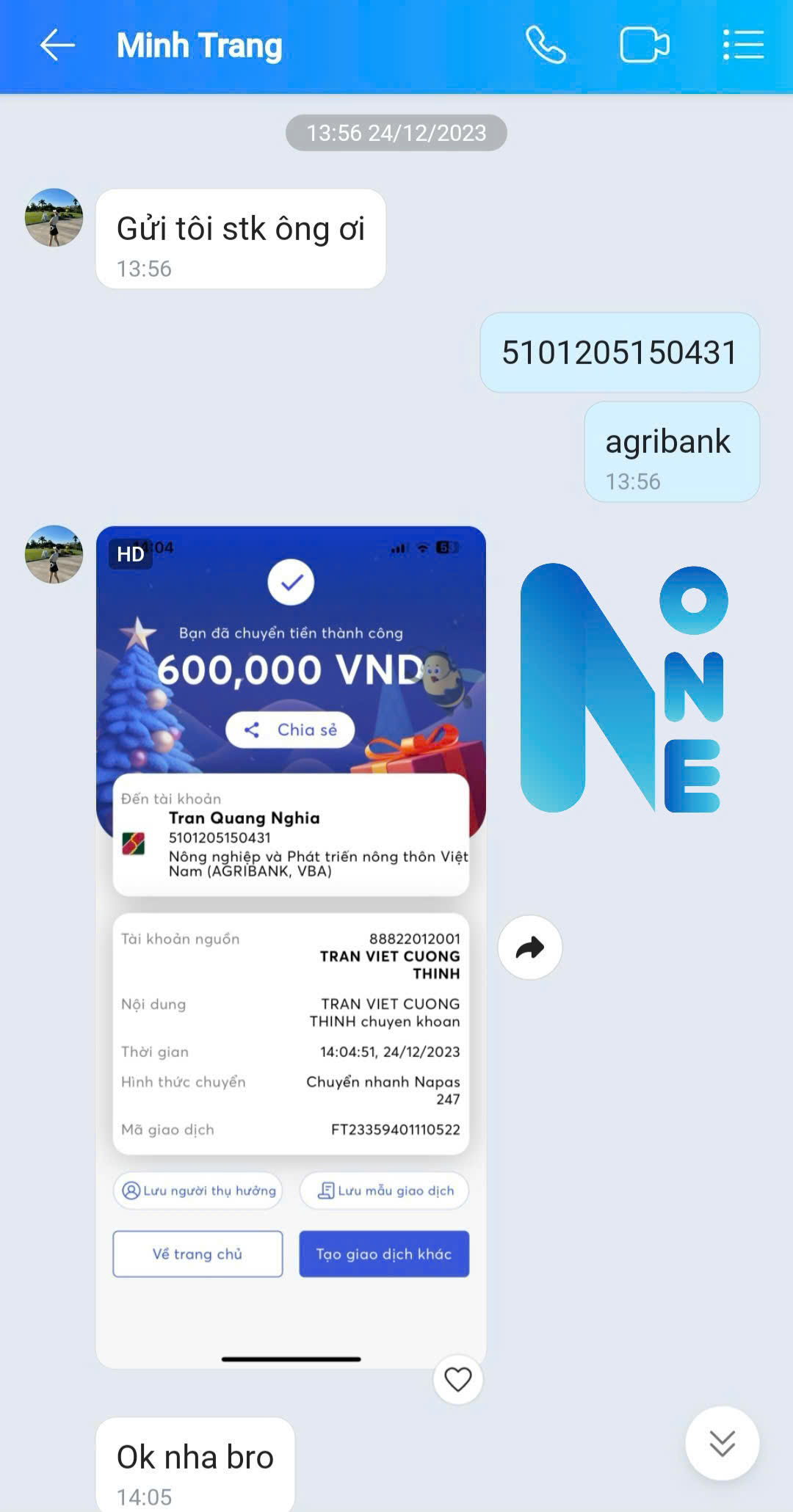This screenshot has width=793, height=1512.
Task: Open Minh Trang's avatar beside "Gửi tôi stk"
Action: tap(54, 217)
